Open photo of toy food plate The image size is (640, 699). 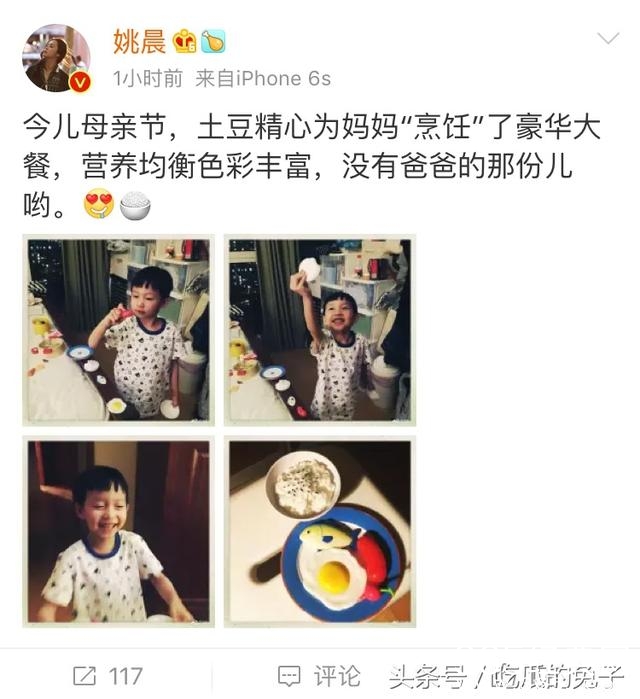click(x=320, y=531)
